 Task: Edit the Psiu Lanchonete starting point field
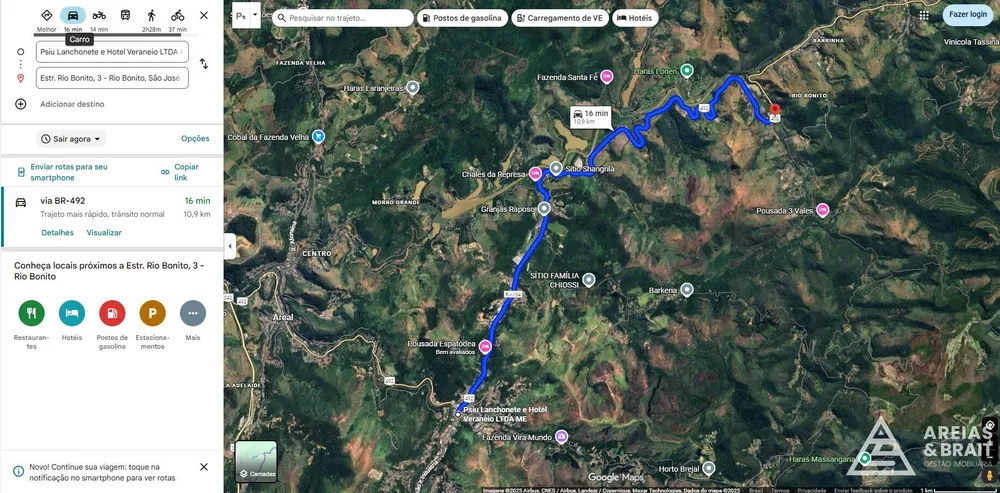tap(111, 51)
